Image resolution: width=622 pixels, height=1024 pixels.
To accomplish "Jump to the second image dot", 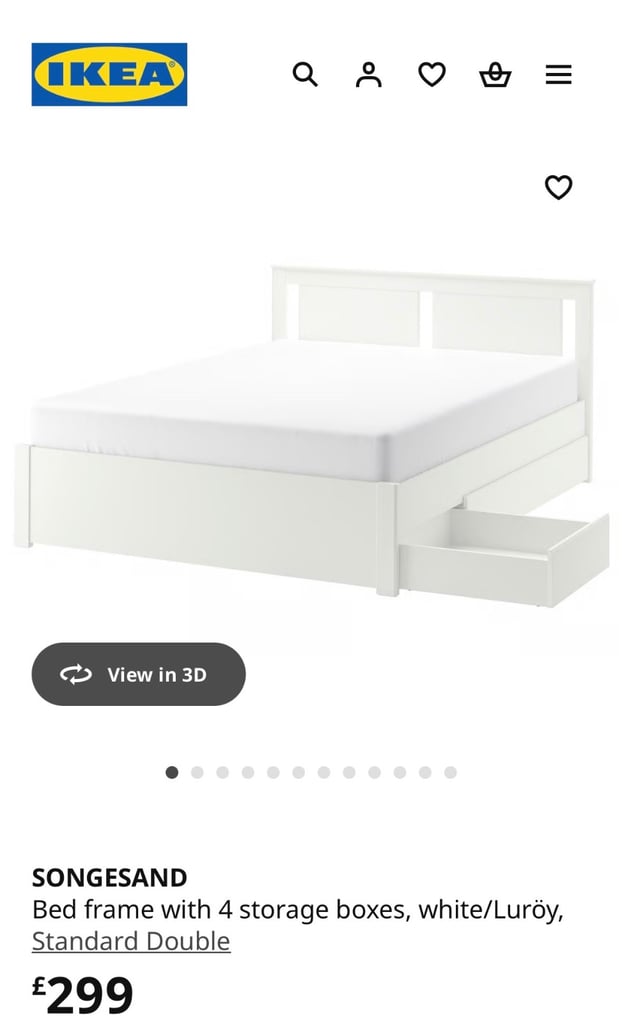I will pos(197,773).
